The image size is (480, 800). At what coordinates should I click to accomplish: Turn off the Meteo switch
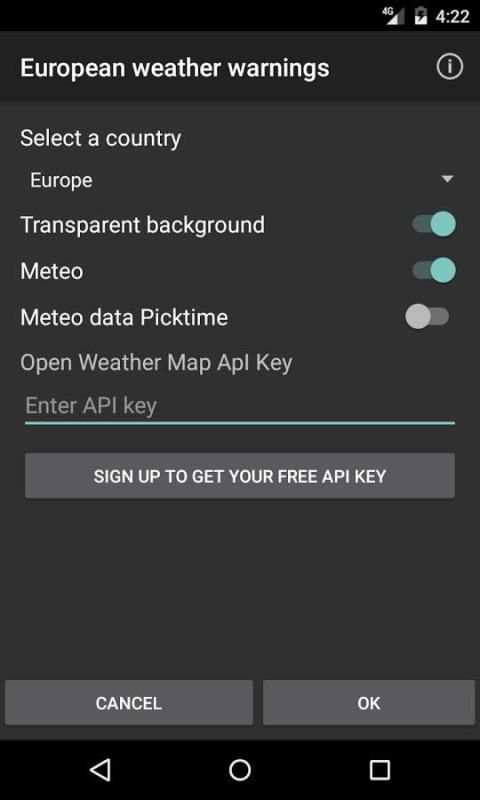(433, 270)
